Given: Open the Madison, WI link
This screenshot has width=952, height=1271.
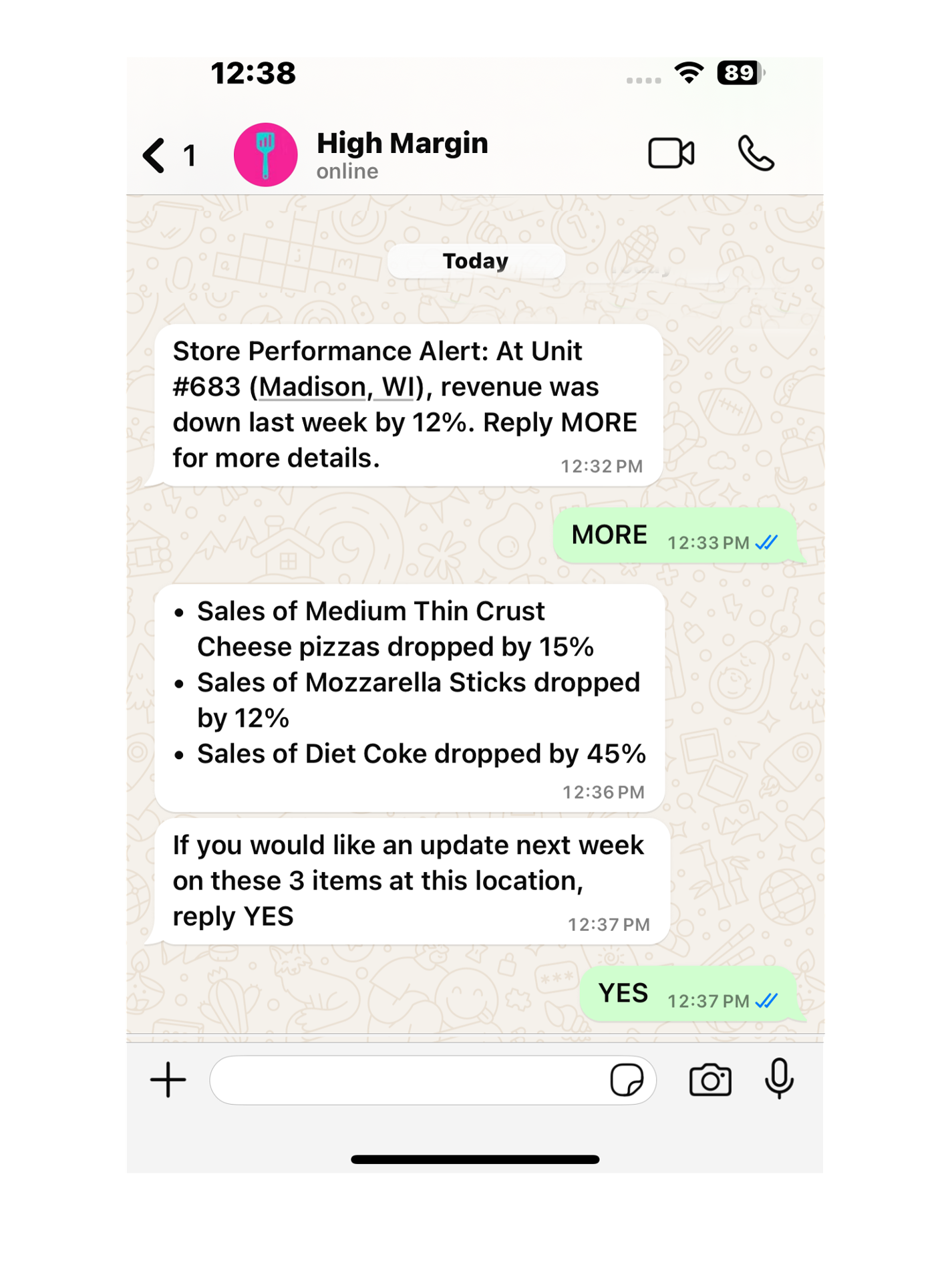Looking at the screenshot, I should (x=336, y=388).
